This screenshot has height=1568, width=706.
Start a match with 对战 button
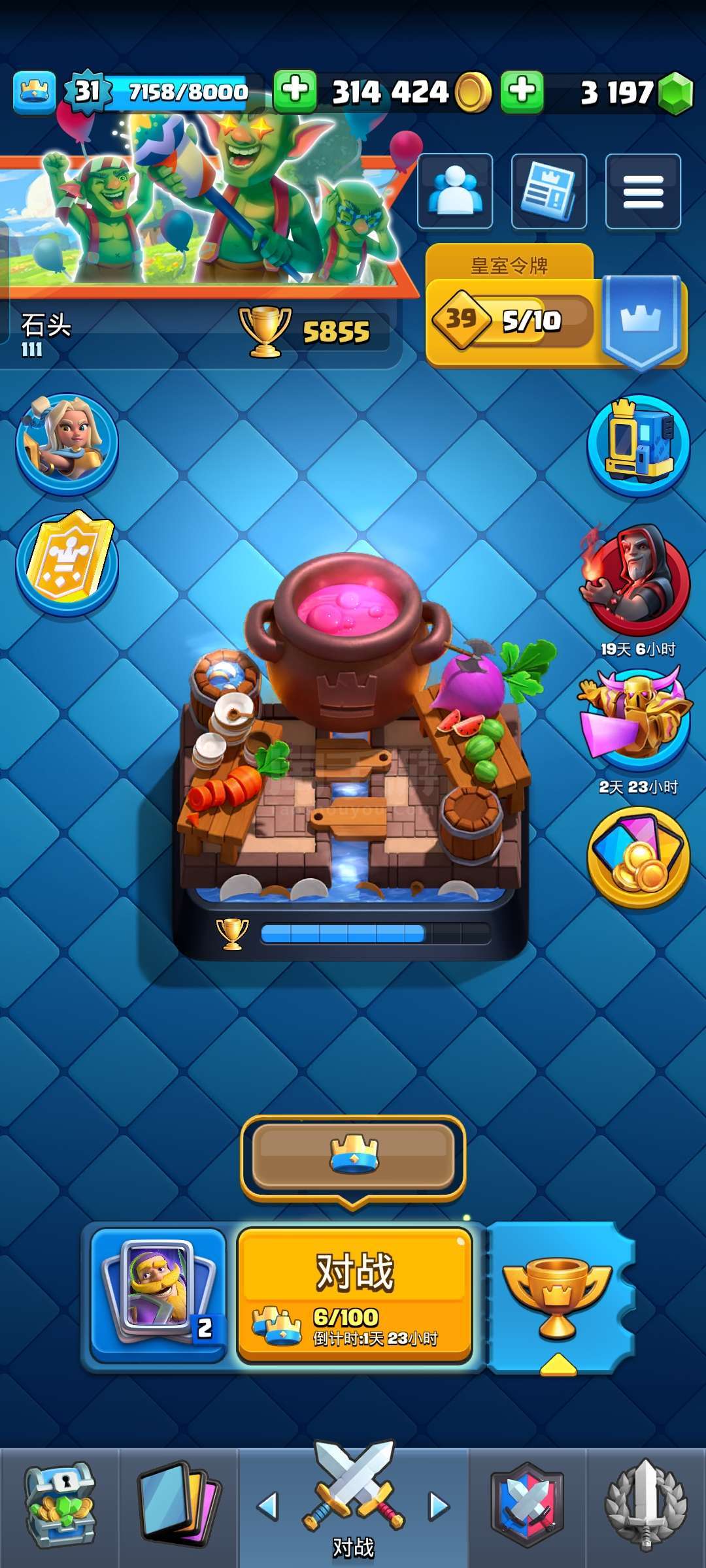[x=354, y=1294]
